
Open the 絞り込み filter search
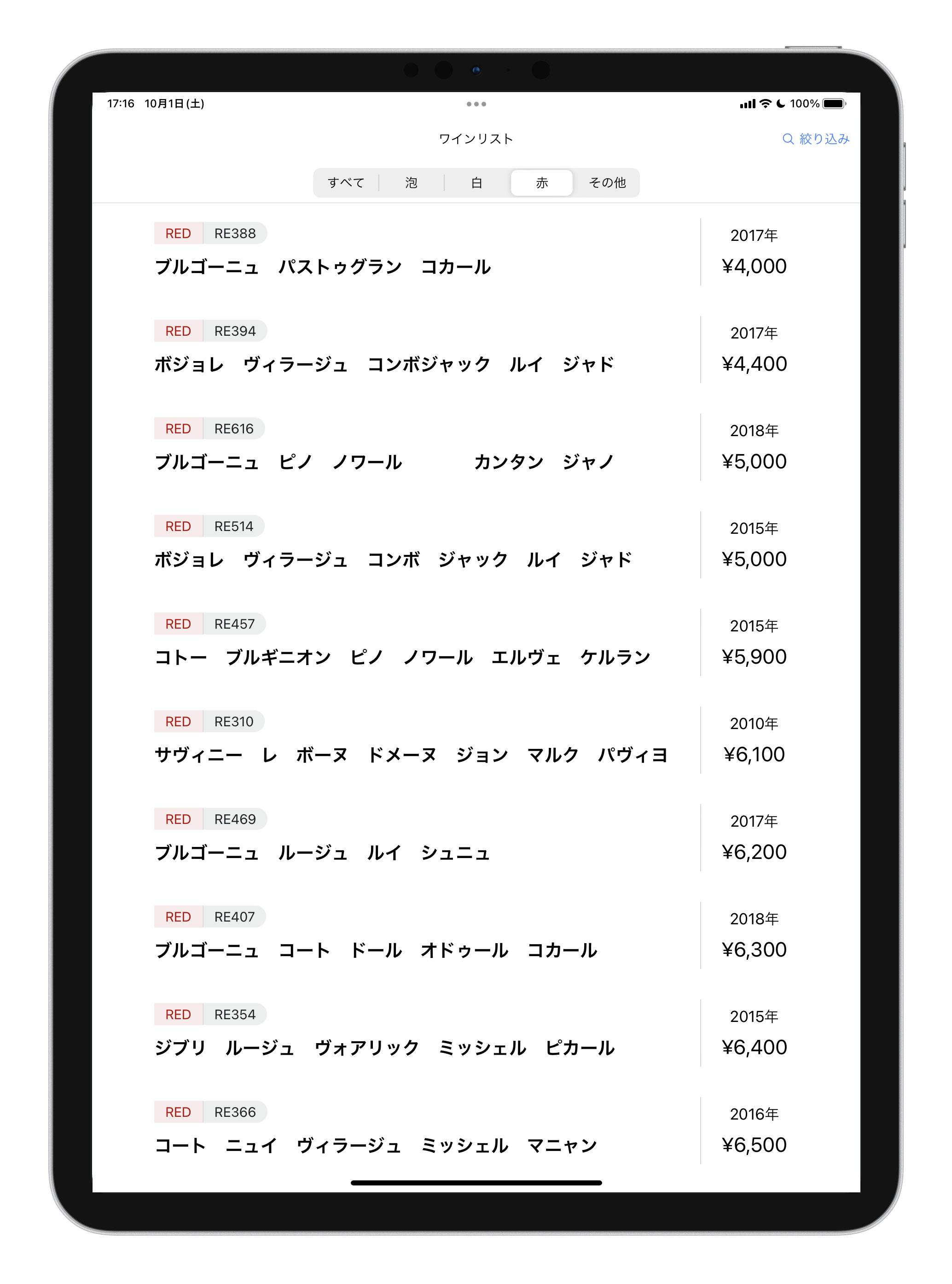point(815,139)
